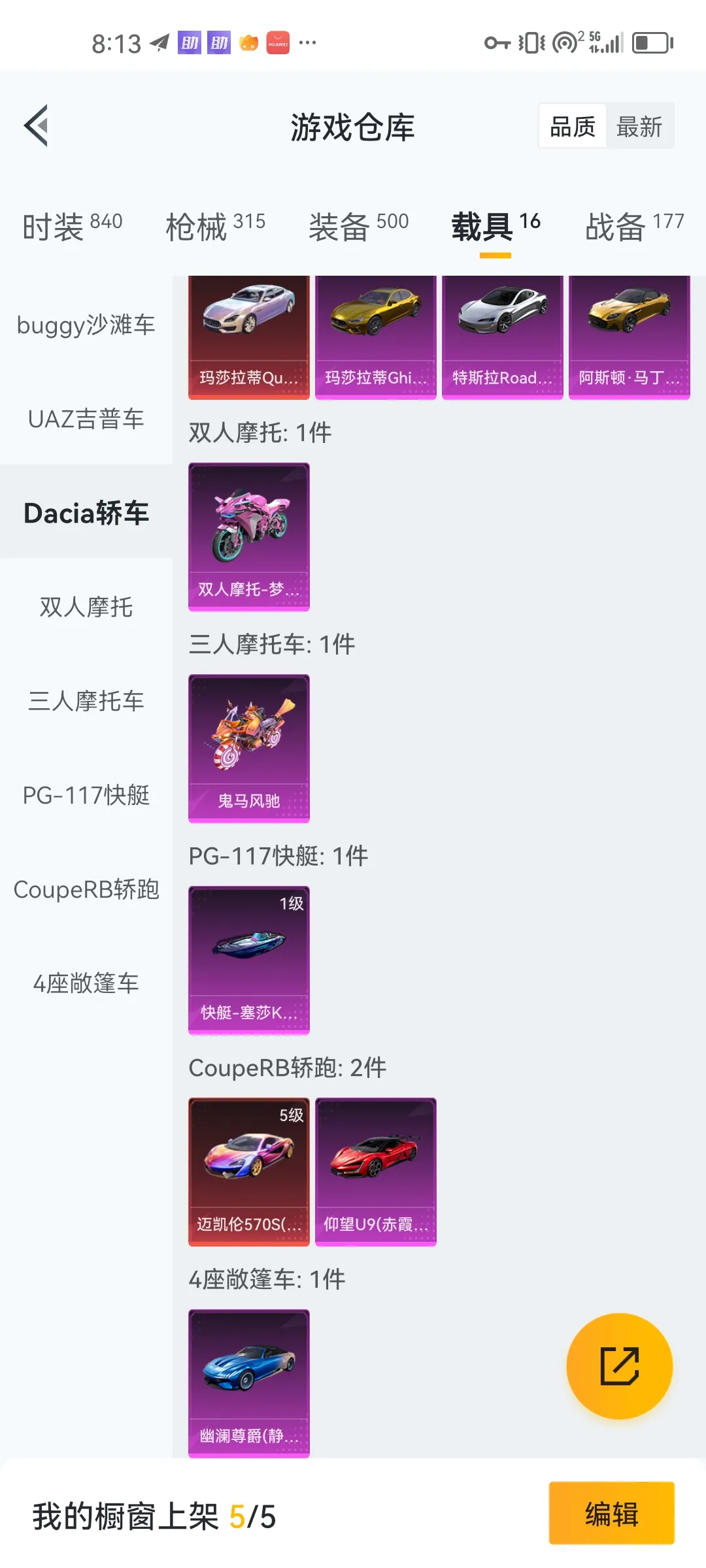Open the 幽澜尊爵 convertible card
The width and height of the screenshot is (706, 1568).
point(248,1383)
